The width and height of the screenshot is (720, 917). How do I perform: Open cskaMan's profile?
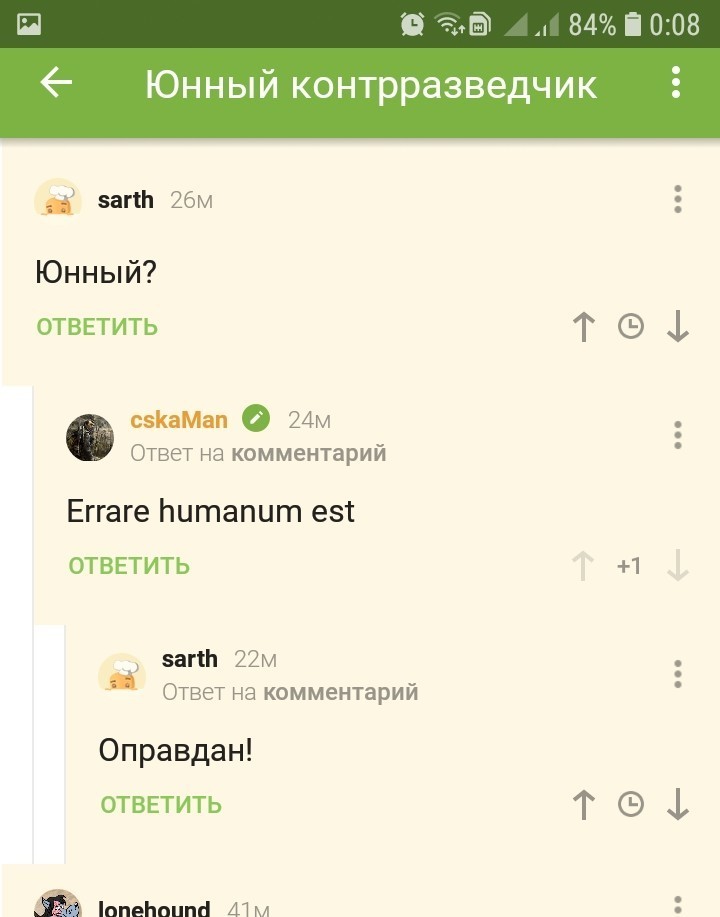[x=179, y=419]
